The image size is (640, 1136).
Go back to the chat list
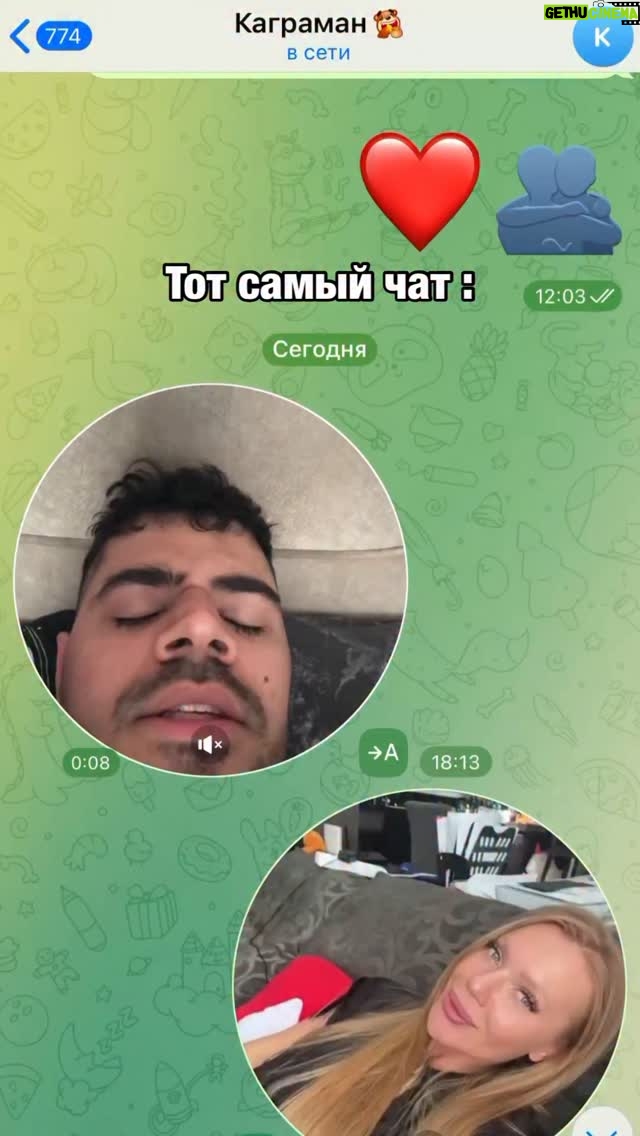click(50, 36)
